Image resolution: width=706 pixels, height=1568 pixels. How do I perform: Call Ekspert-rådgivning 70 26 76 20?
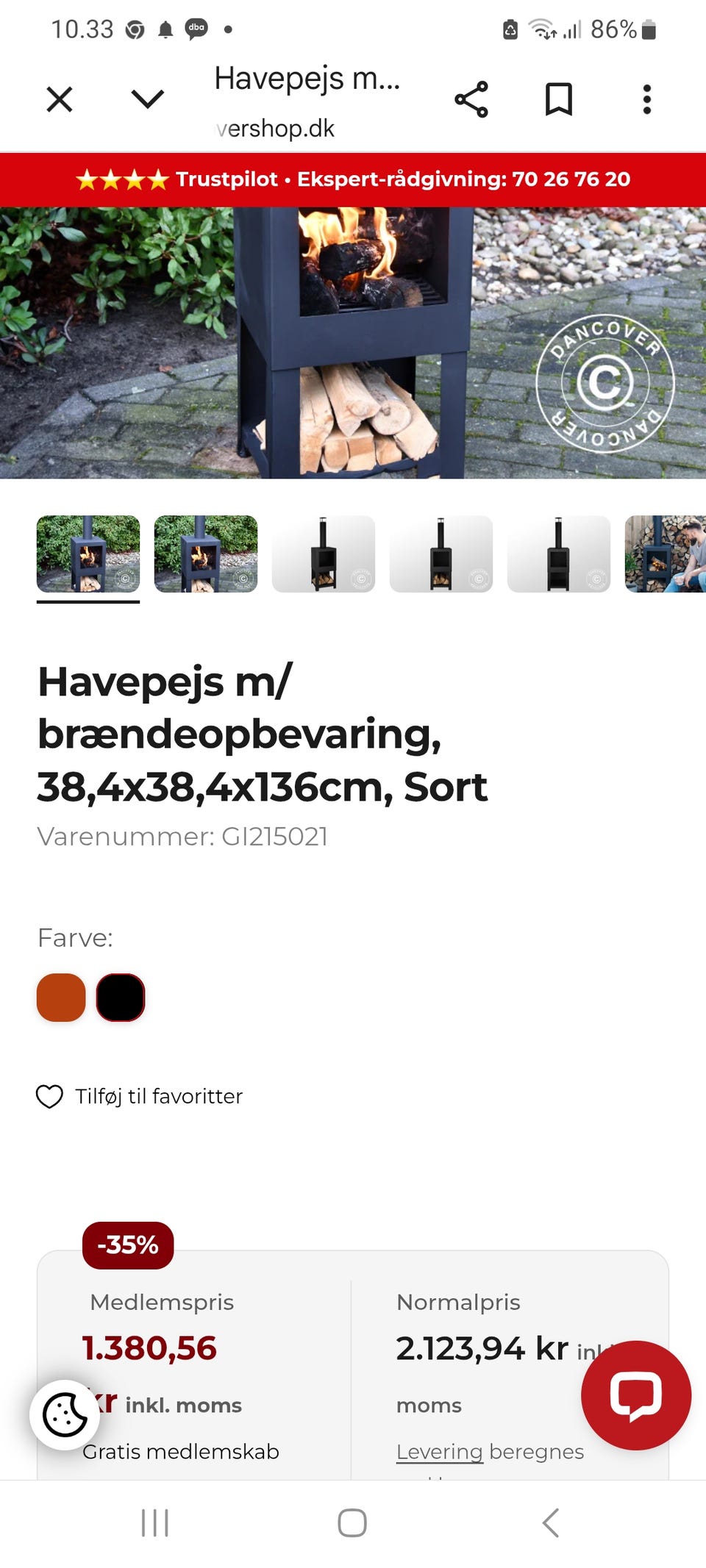coord(570,179)
